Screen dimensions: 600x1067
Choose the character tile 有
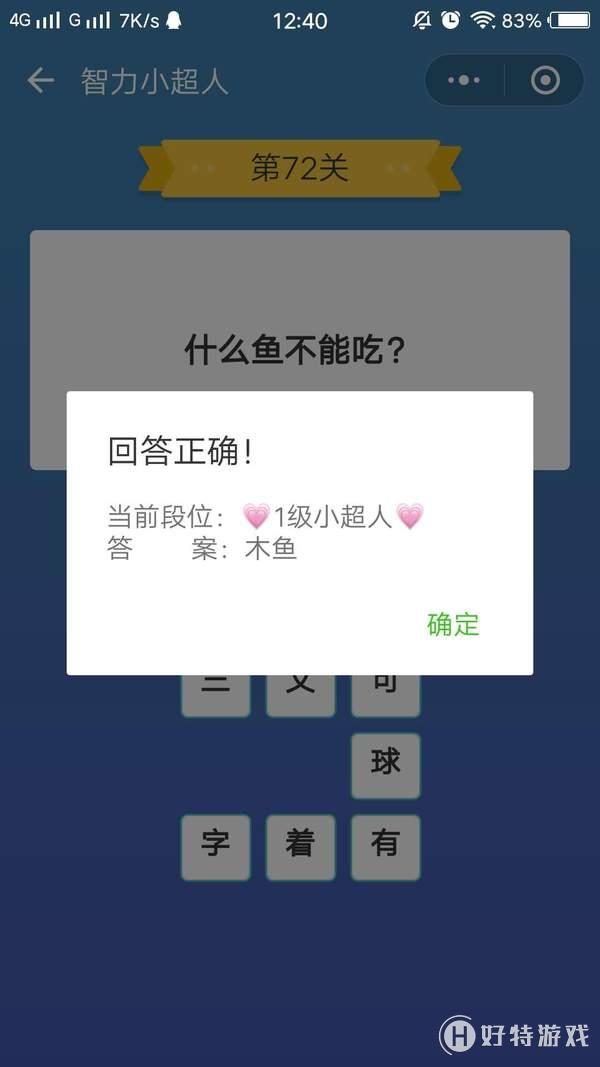tap(385, 847)
